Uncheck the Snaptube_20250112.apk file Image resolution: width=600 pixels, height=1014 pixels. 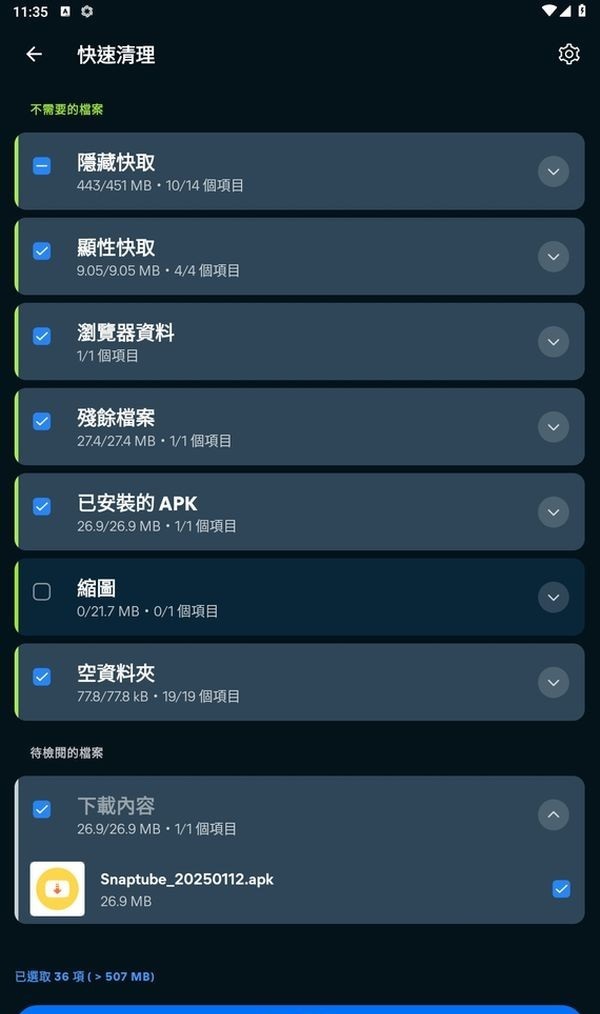(x=561, y=888)
